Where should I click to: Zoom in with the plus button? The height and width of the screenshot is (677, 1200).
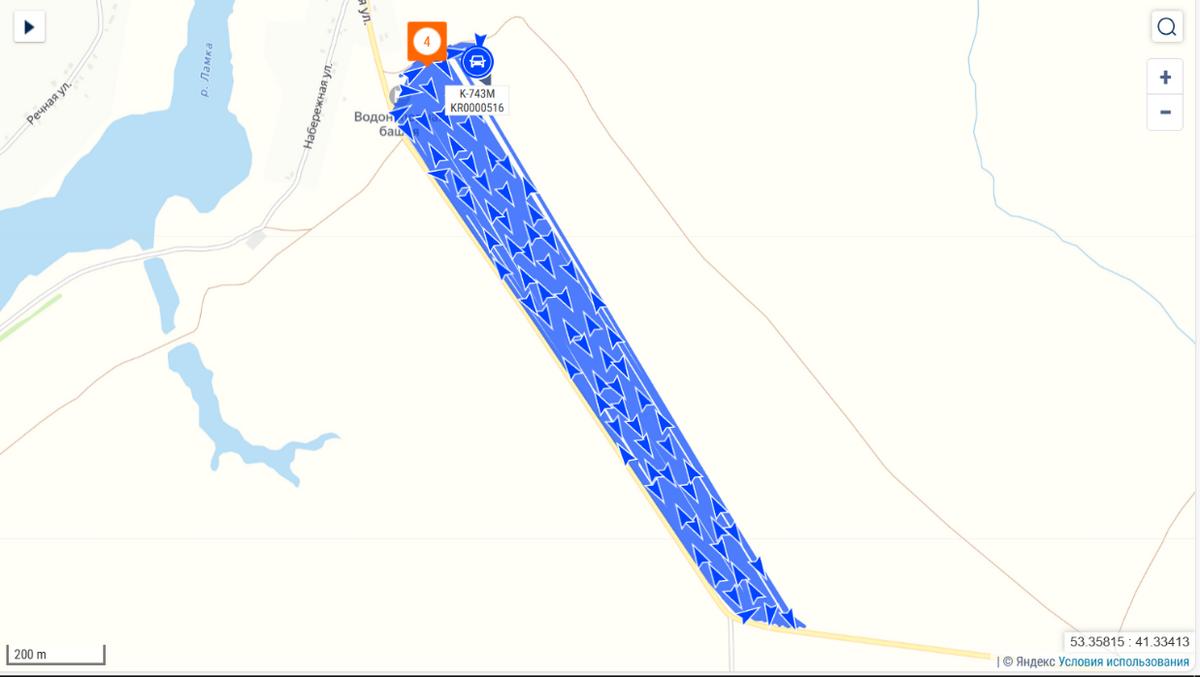point(1165,77)
